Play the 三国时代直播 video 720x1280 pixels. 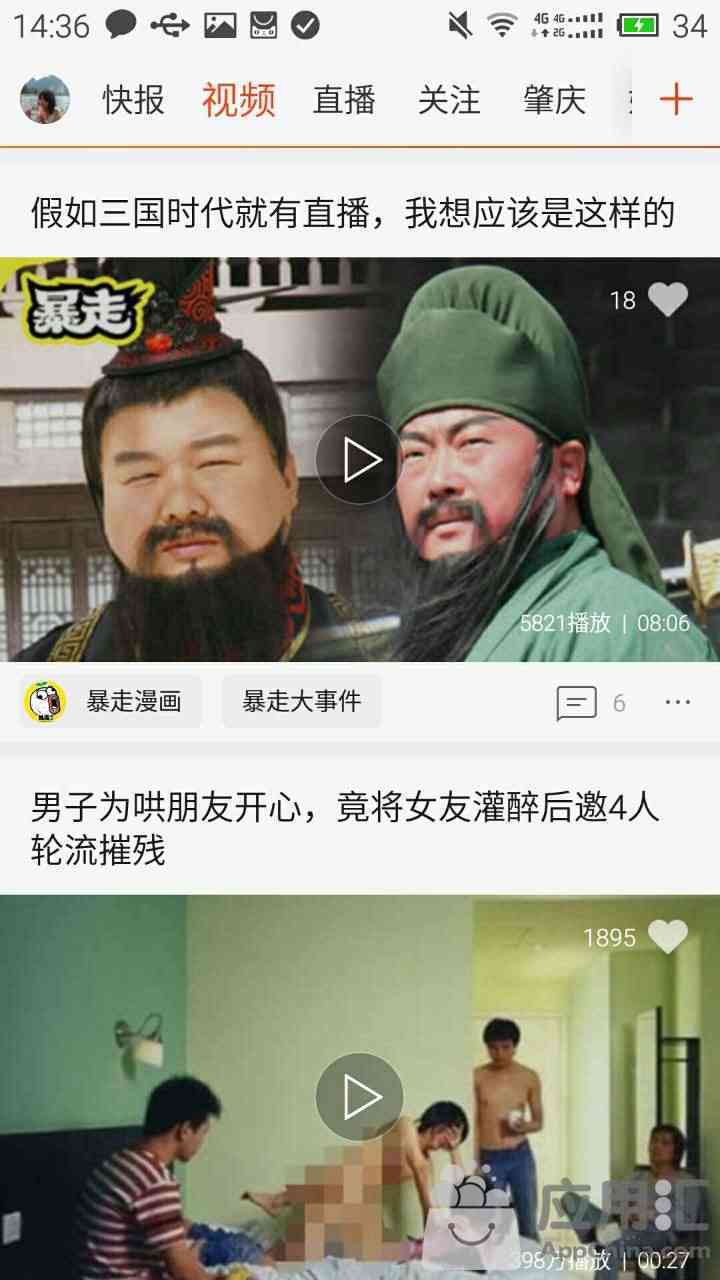tap(359, 460)
